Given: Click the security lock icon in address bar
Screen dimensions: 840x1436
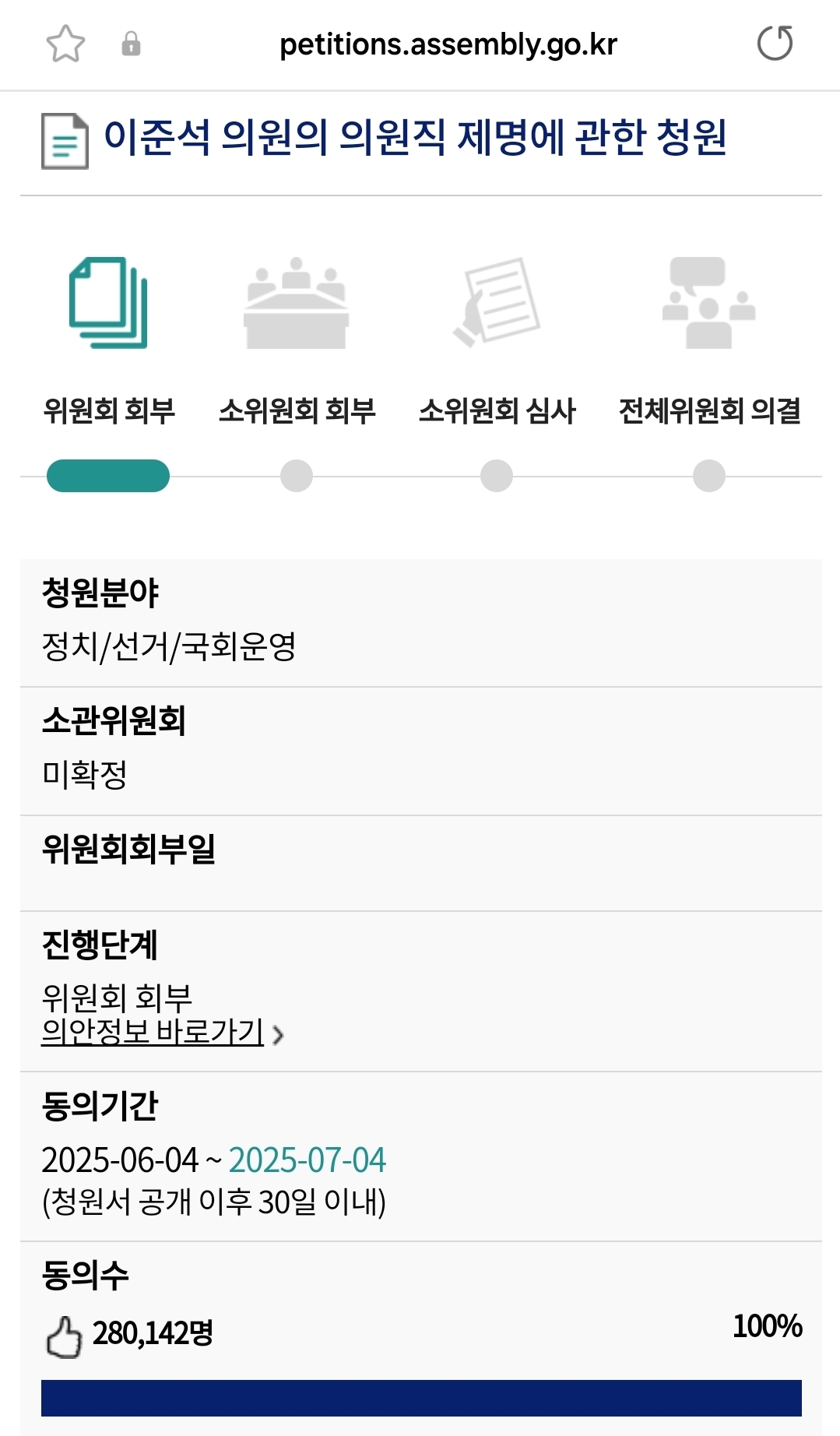Looking at the screenshot, I should point(130,45).
